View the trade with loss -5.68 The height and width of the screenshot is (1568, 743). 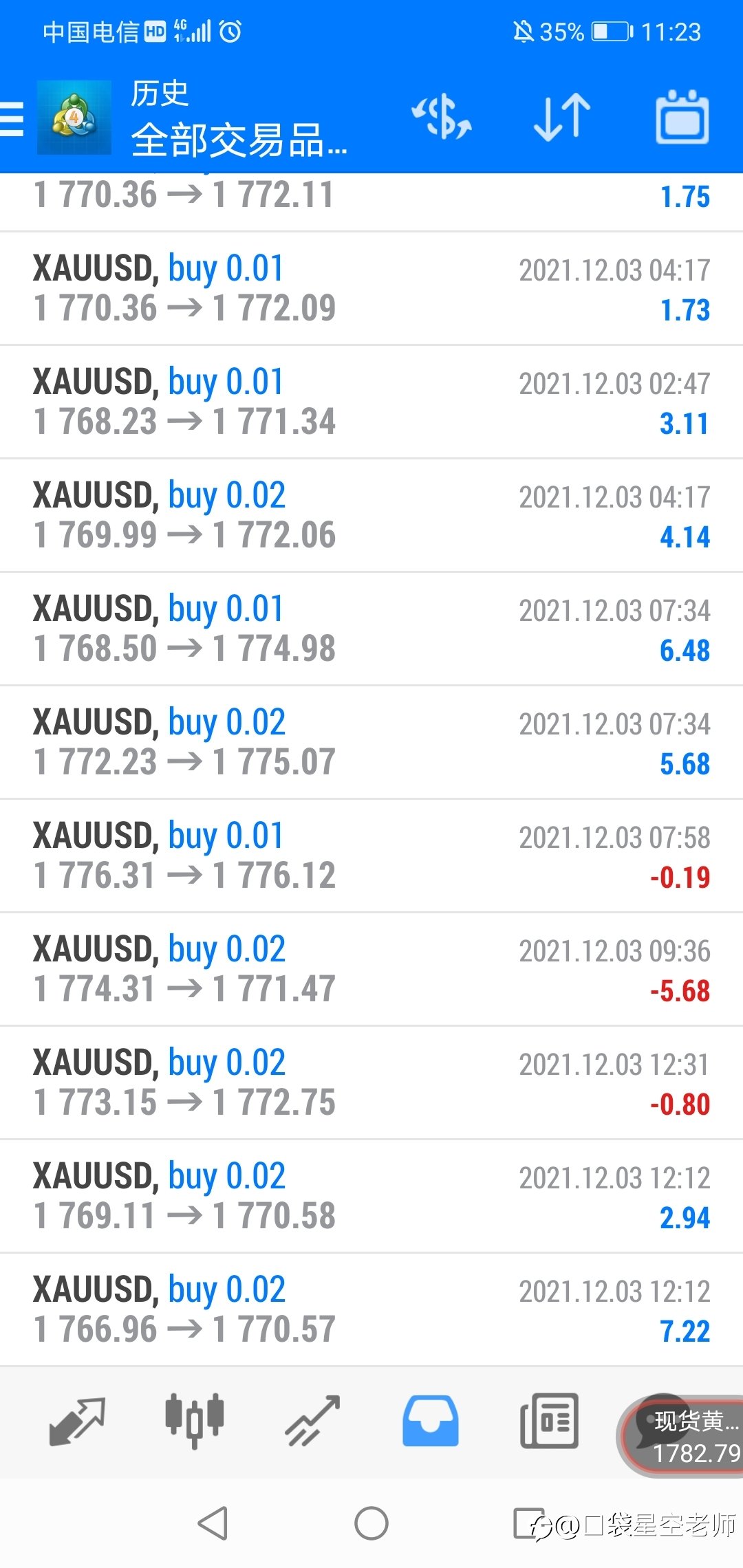[x=371, y=969]
